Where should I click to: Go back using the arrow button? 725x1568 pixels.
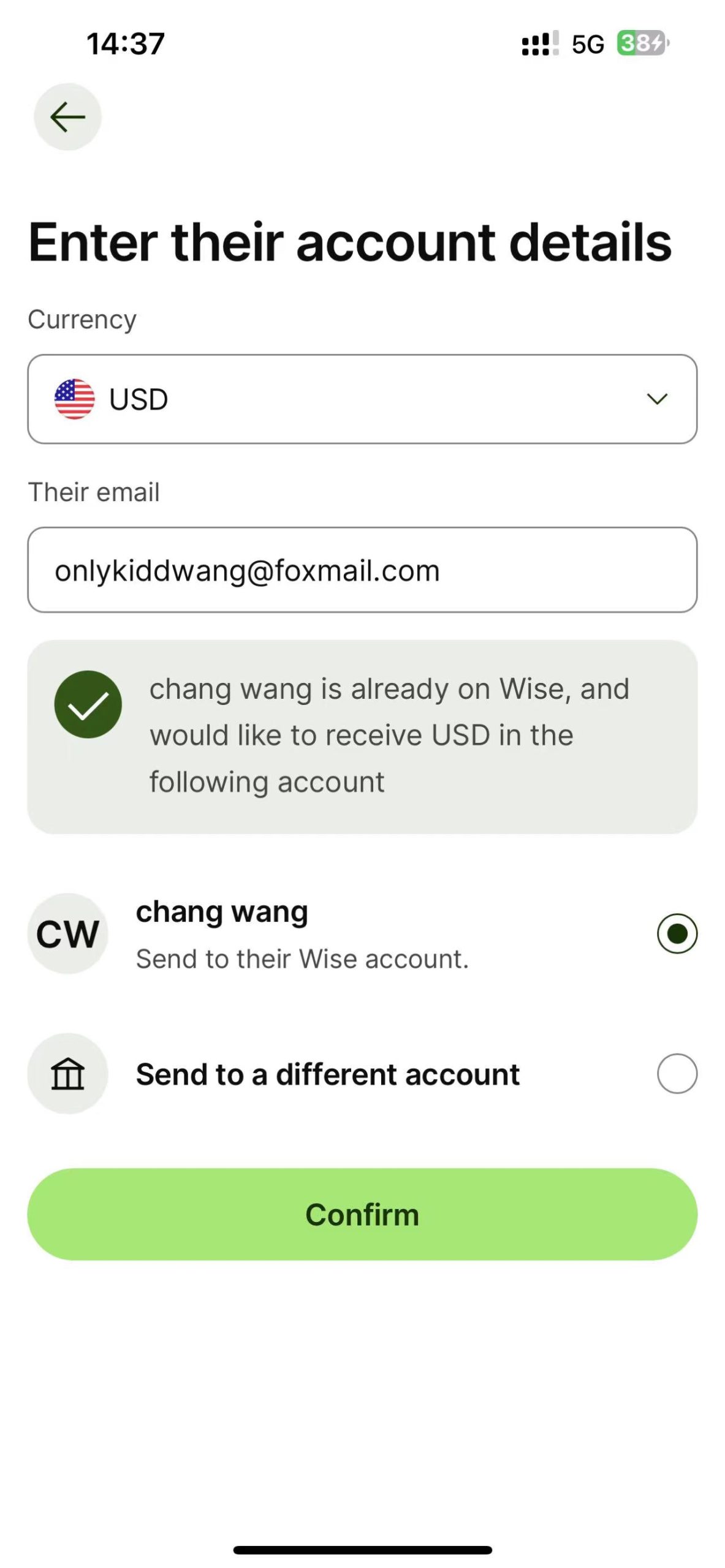pos(67,116)
